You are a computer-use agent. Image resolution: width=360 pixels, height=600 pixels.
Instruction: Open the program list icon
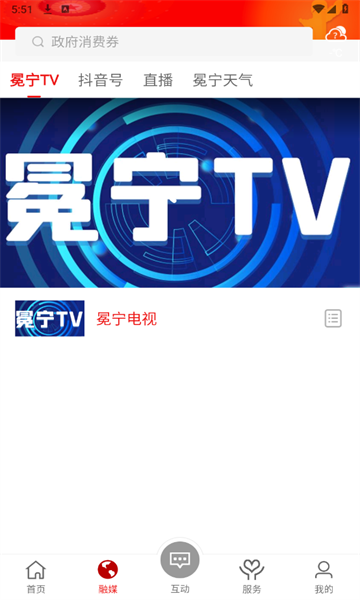coord(333,318)
